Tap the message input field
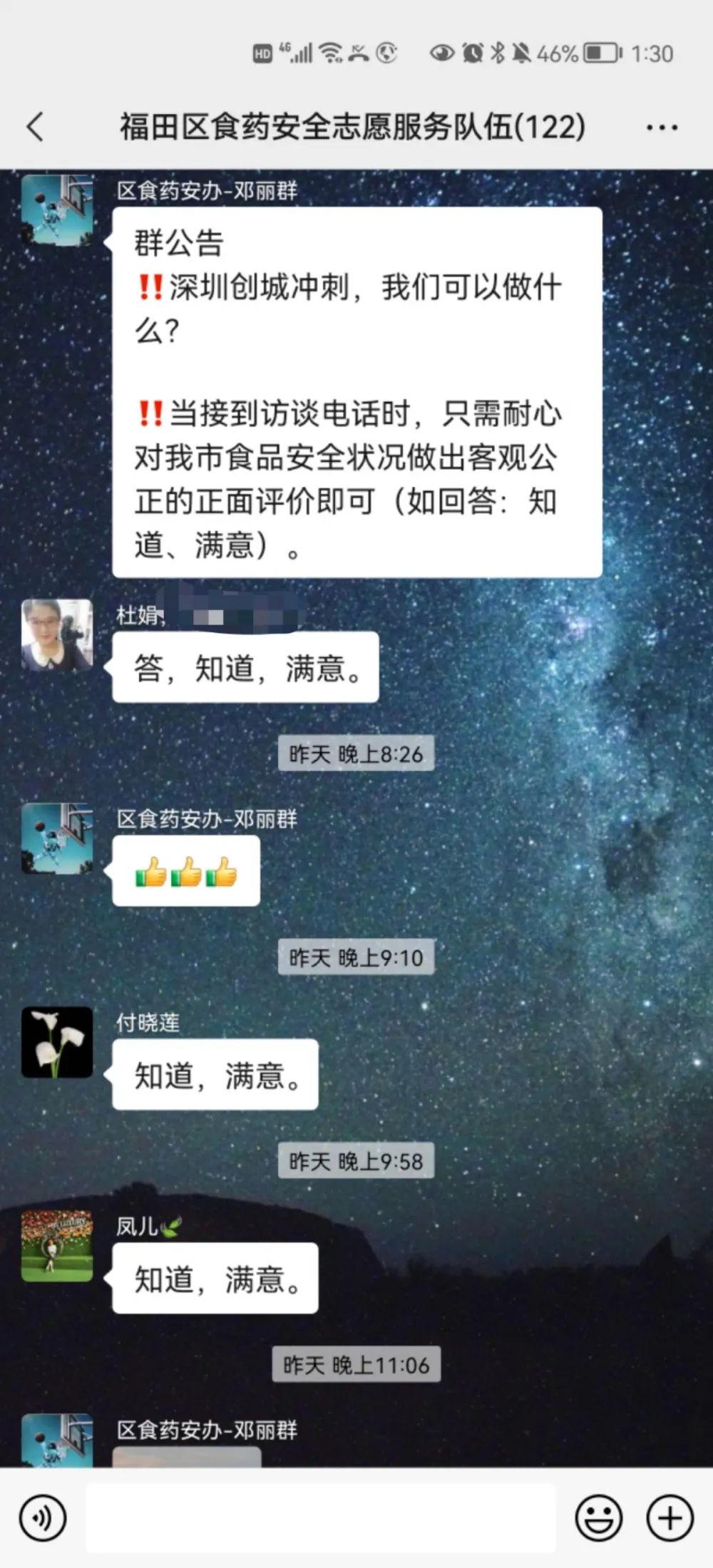Screen dimensions: 713x1568 321,1517
